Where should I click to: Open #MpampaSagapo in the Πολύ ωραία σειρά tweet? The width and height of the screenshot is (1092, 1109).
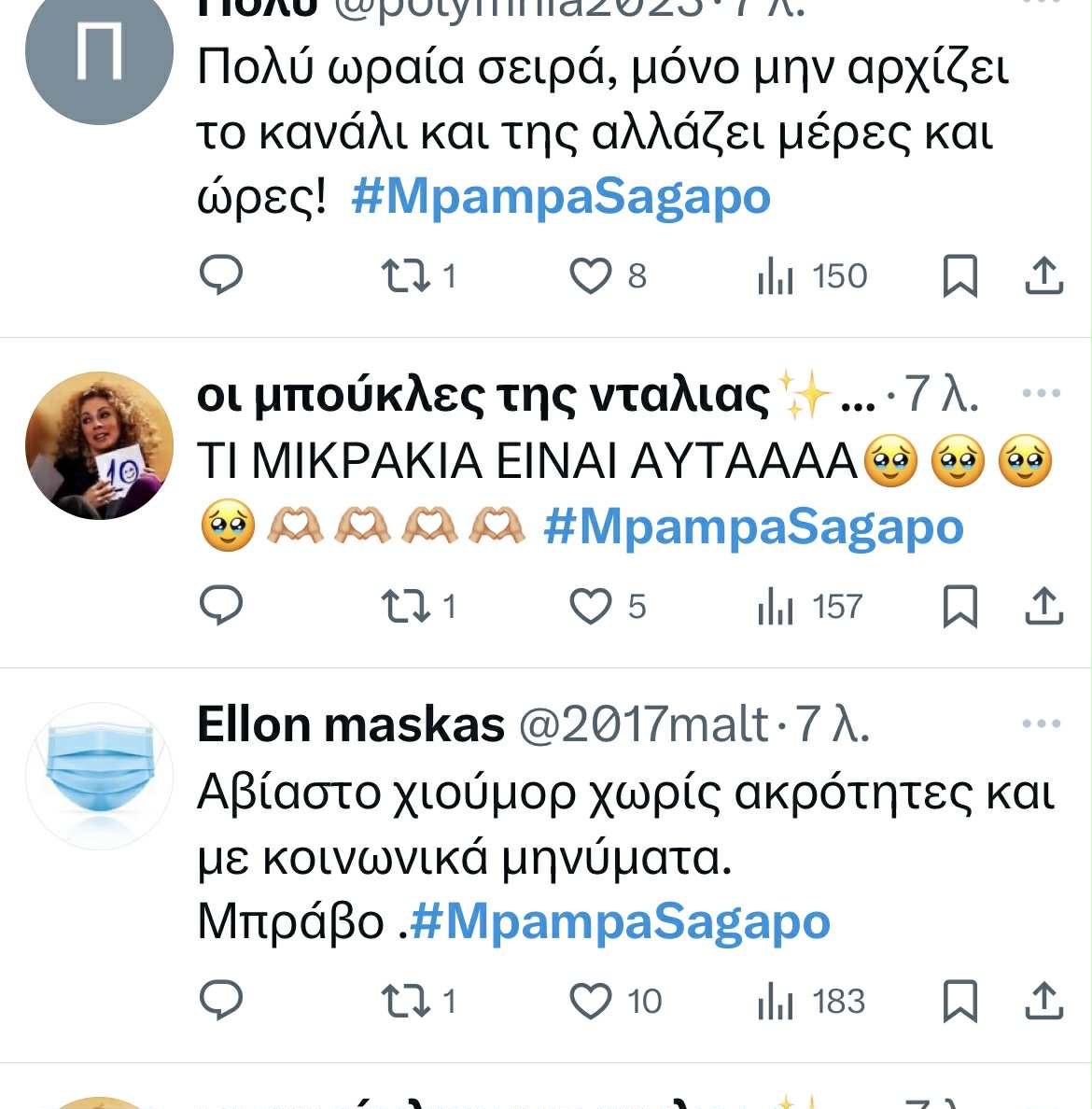pyautogui.click(x=561, y=197)
